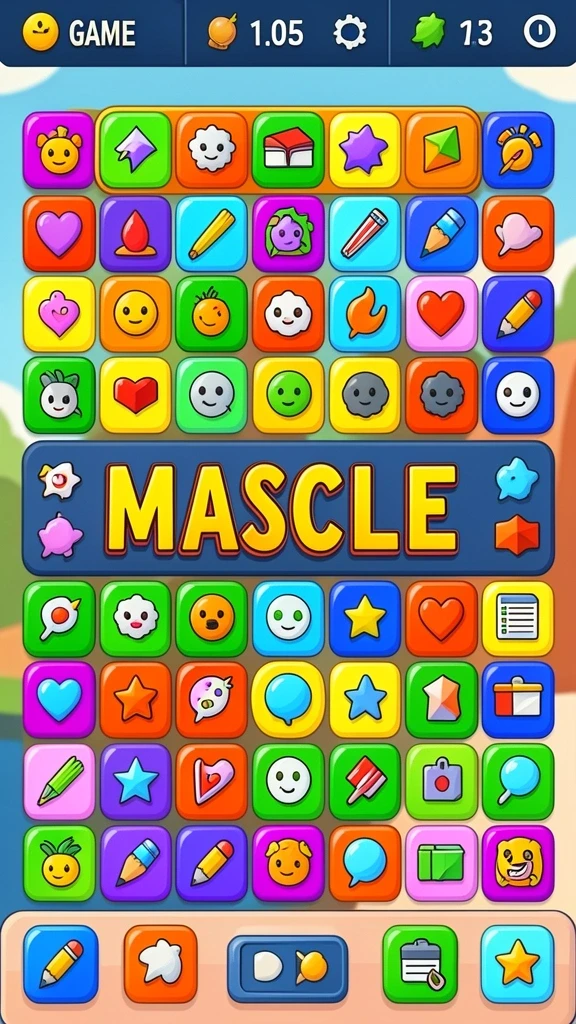
Task: Tap the power icon in the top bar
Action: pyautogui.click(x=539, y=31)
